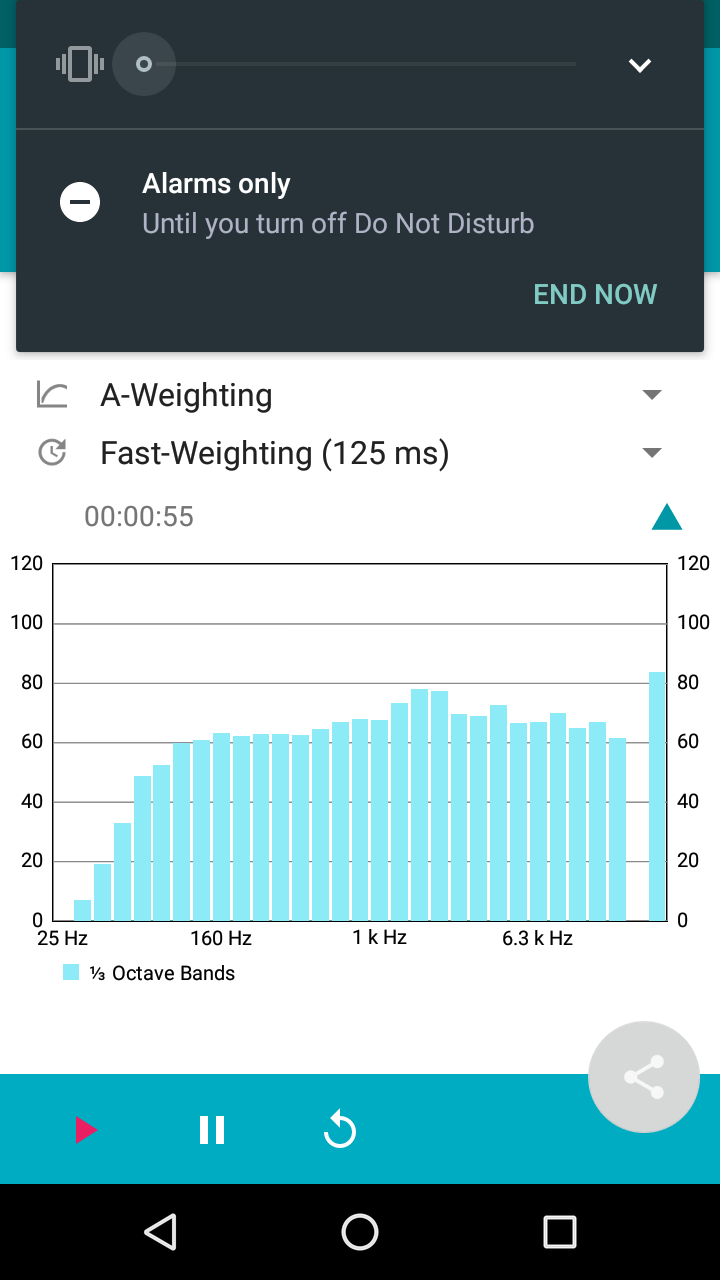This screenshot has width=720, height=1280.
Task: Open the A-Weighting dropdown
Action: point(360,395)
